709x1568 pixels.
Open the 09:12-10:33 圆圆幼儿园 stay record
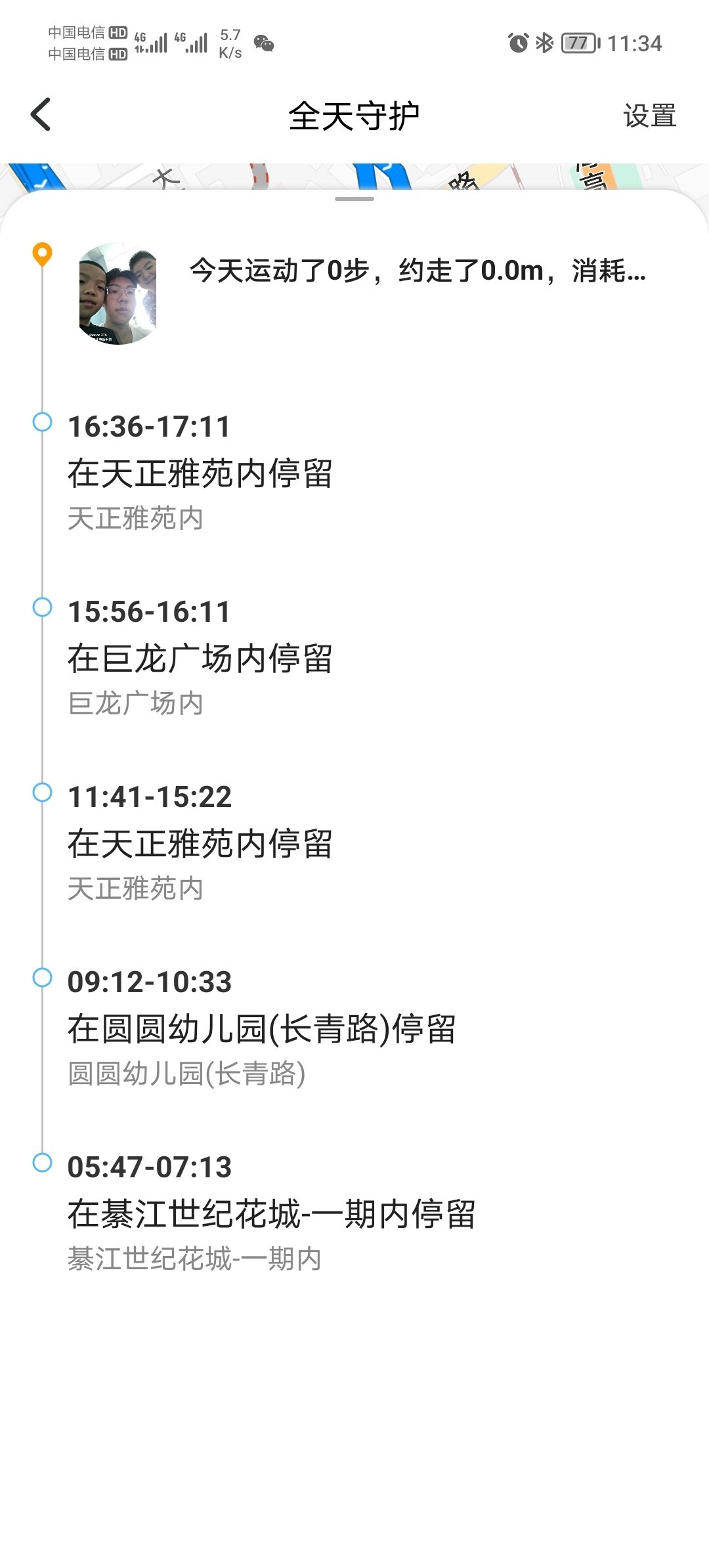coord(261,1028)
